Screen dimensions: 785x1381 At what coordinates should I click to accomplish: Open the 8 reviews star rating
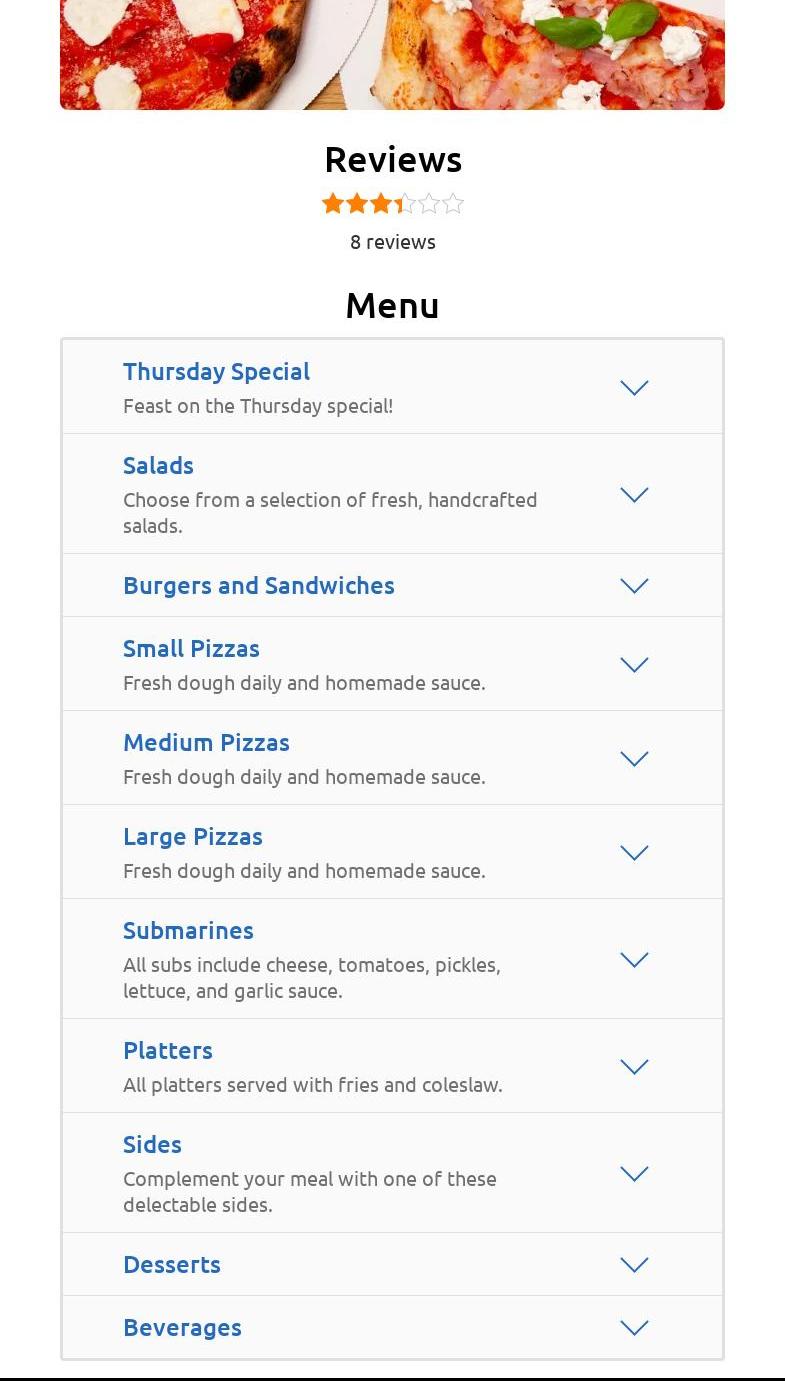(x=392, y=204)
